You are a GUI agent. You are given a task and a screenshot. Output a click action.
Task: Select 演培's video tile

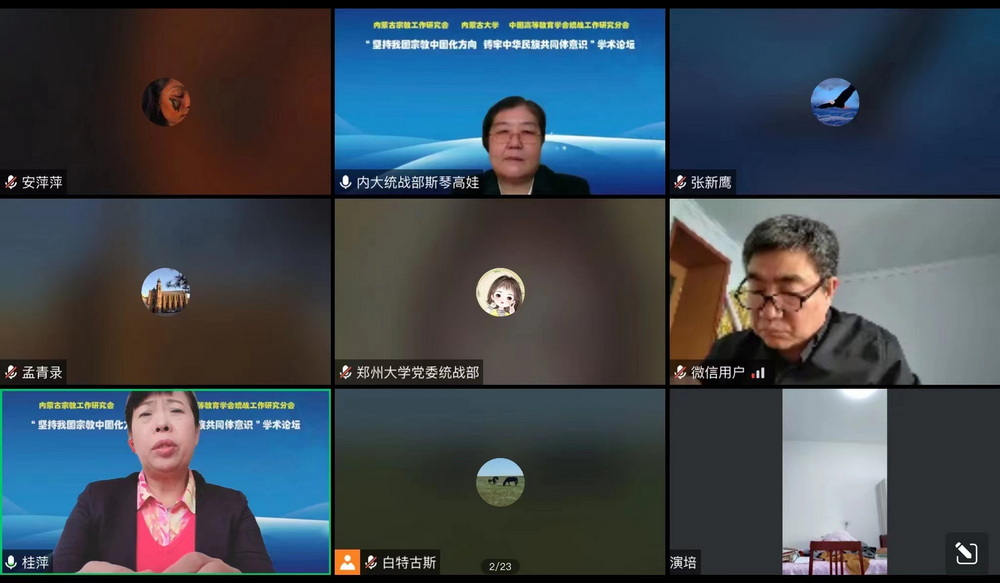pyautogui.click(x=834, y=481)
